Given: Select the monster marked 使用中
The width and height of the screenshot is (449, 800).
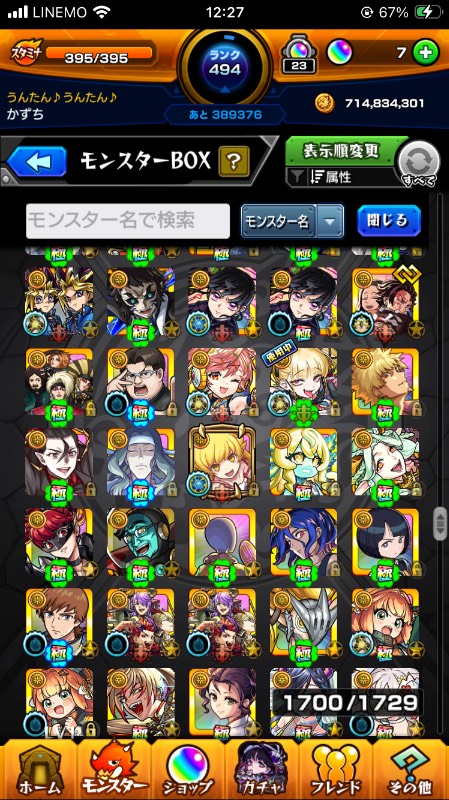Looking at the screenshot, I should [304, 382].
